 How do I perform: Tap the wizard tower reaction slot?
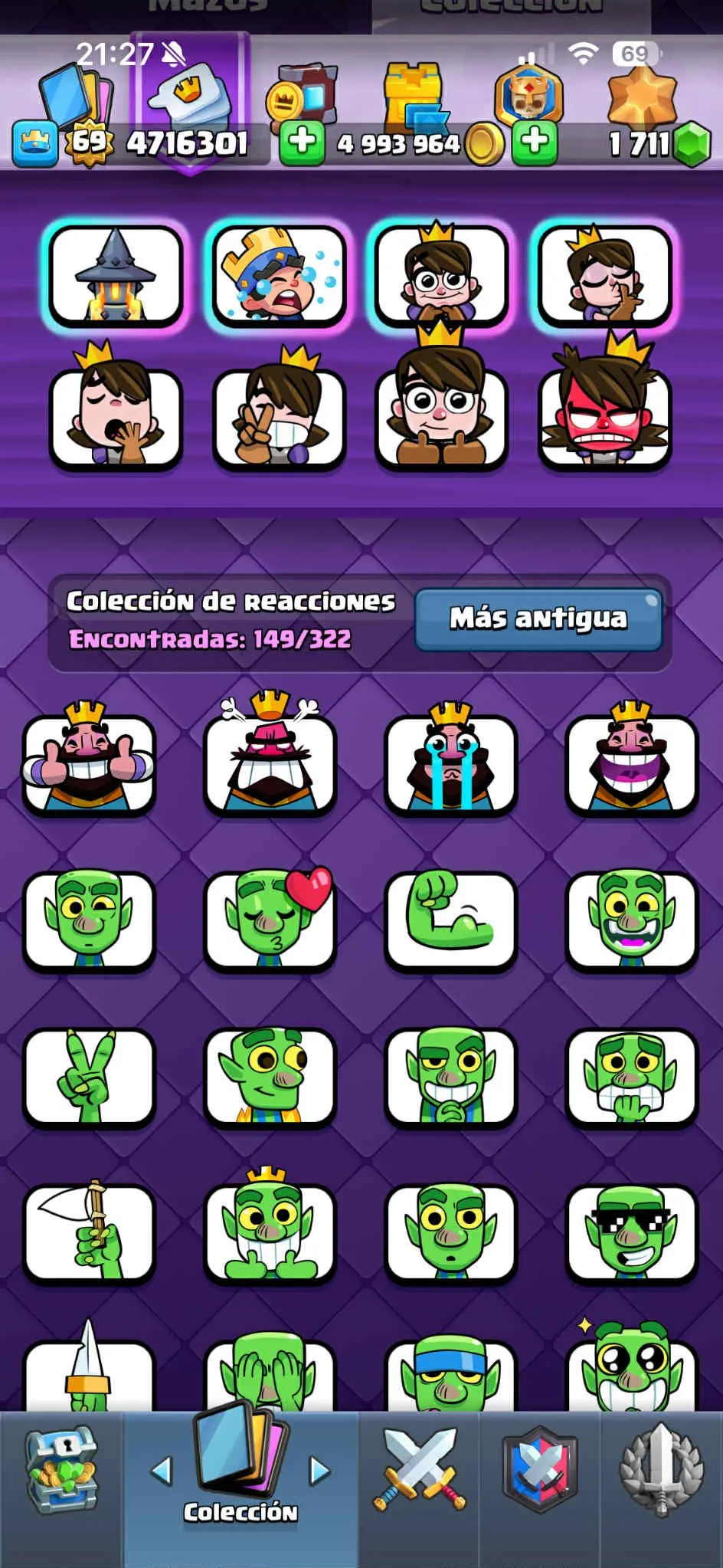116,276
